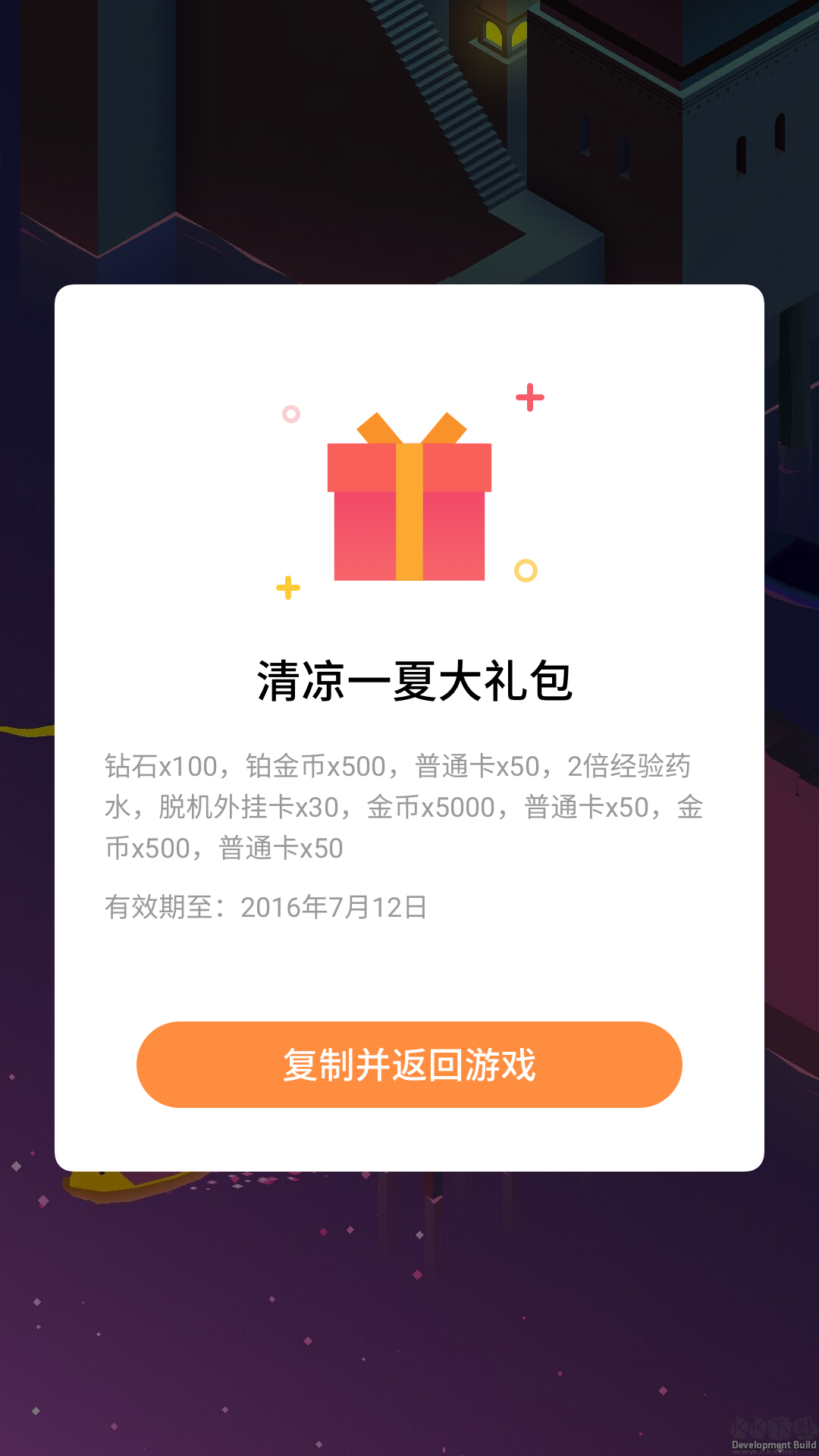819x1456 pixels.
Task: Click the KK下载 watermark logo
Action: coord(774,1427)
